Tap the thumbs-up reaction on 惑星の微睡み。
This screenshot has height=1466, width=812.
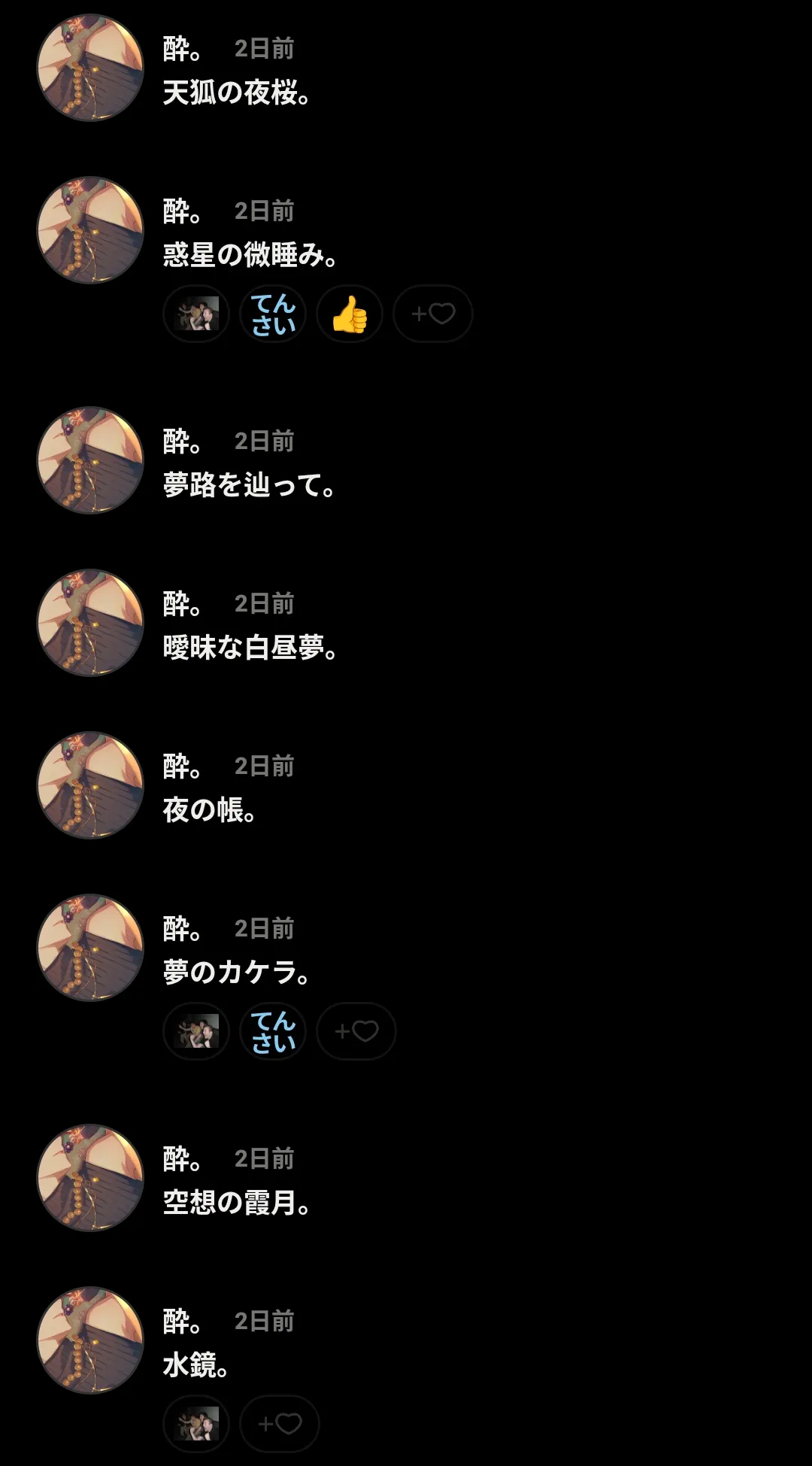(x=350, y=314)
